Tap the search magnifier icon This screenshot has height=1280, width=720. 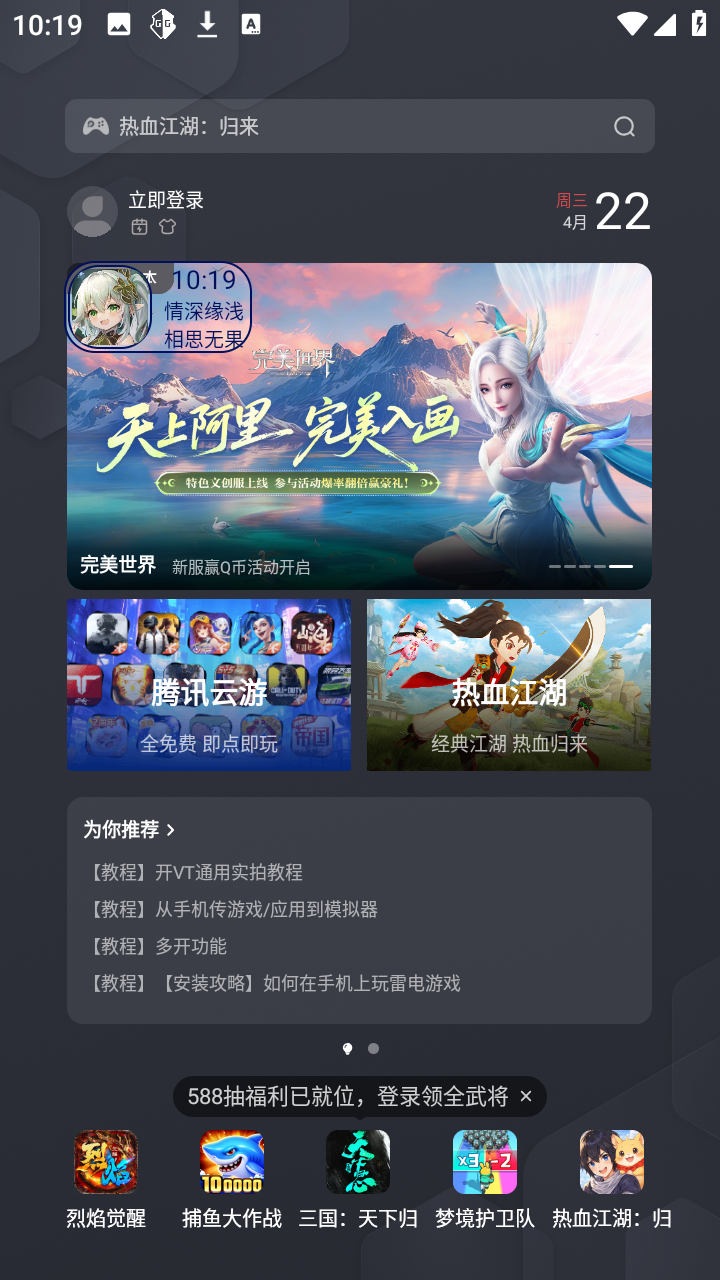pos(624,126)
